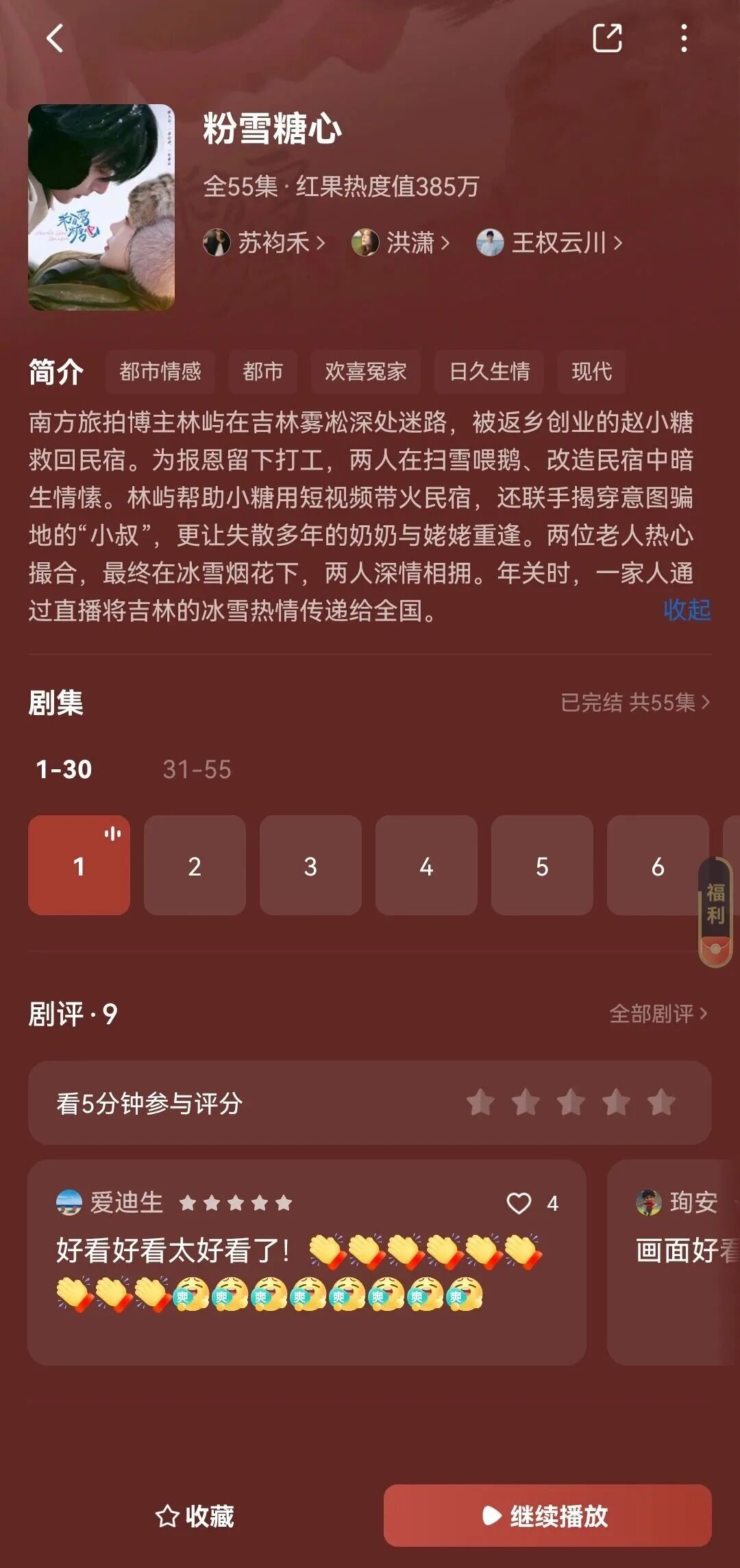Like 爱迪生's review
The height and width of the screenshot is (1568, 740).
tap(519, 1203)
